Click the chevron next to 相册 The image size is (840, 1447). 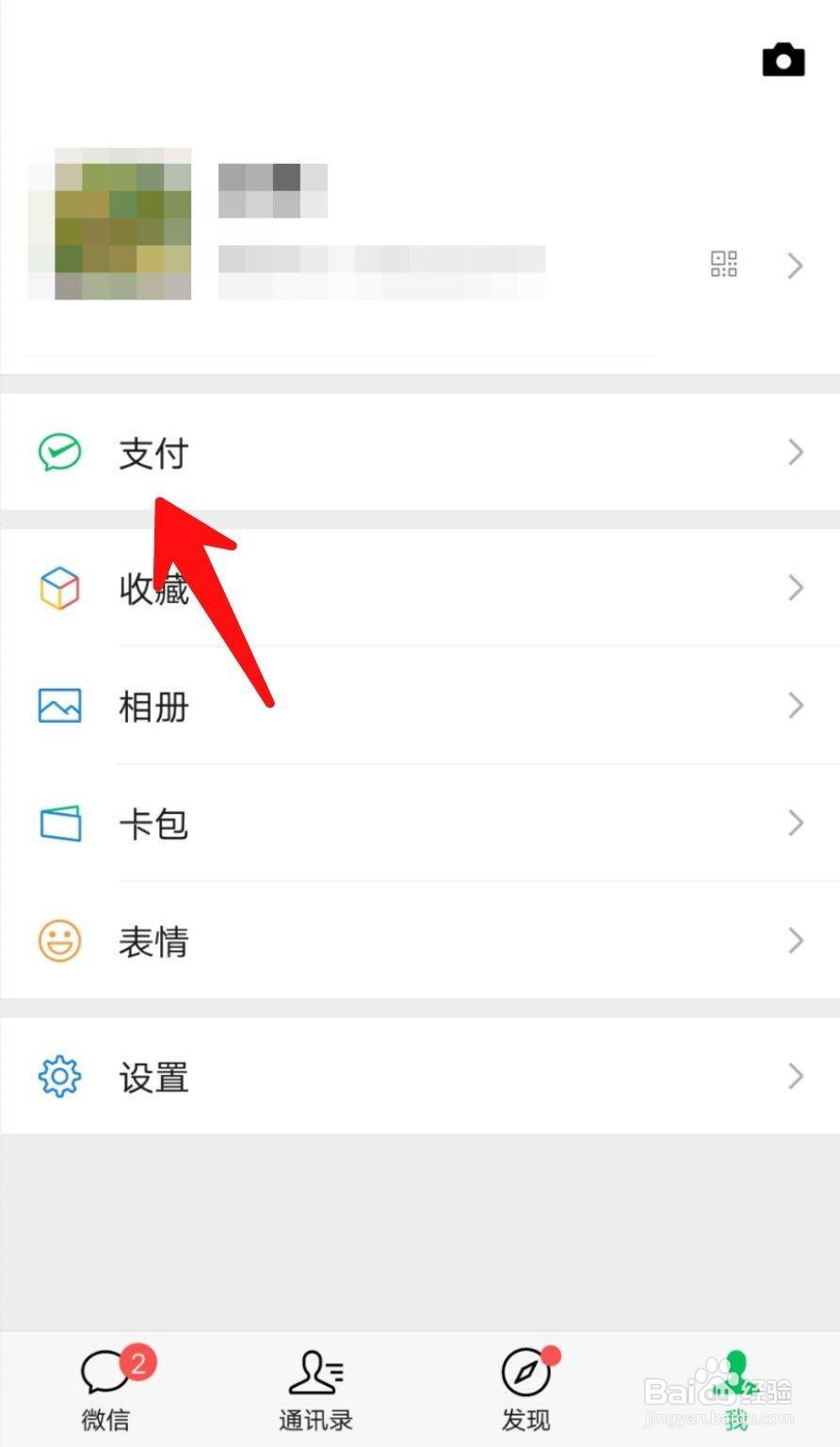click(x=794, y=706)
